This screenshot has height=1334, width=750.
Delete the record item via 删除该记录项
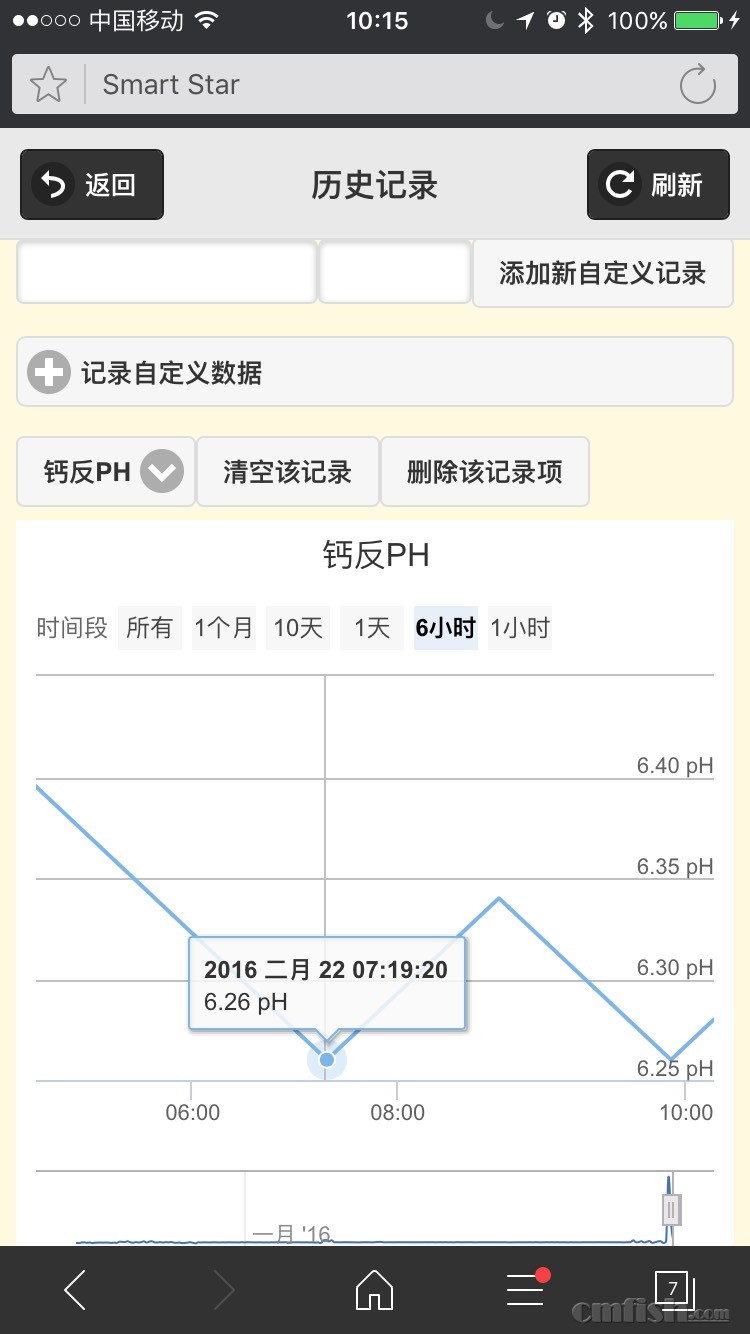484,472
